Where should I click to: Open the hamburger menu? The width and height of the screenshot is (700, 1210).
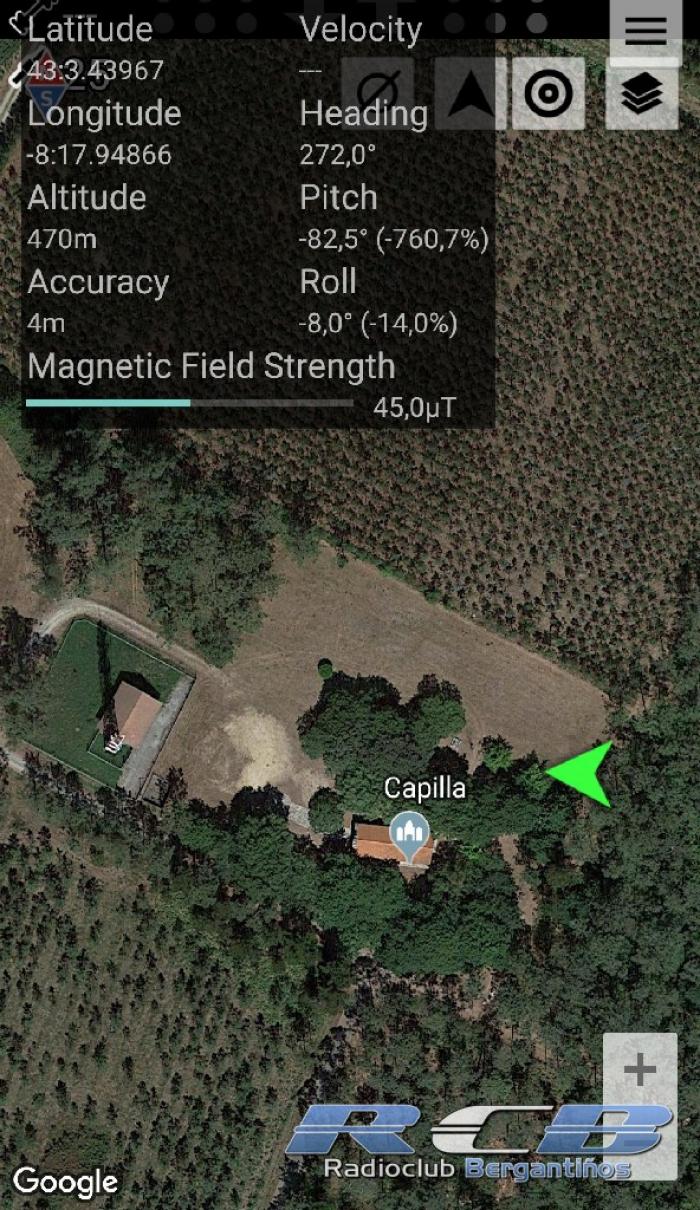click(645, 31)
